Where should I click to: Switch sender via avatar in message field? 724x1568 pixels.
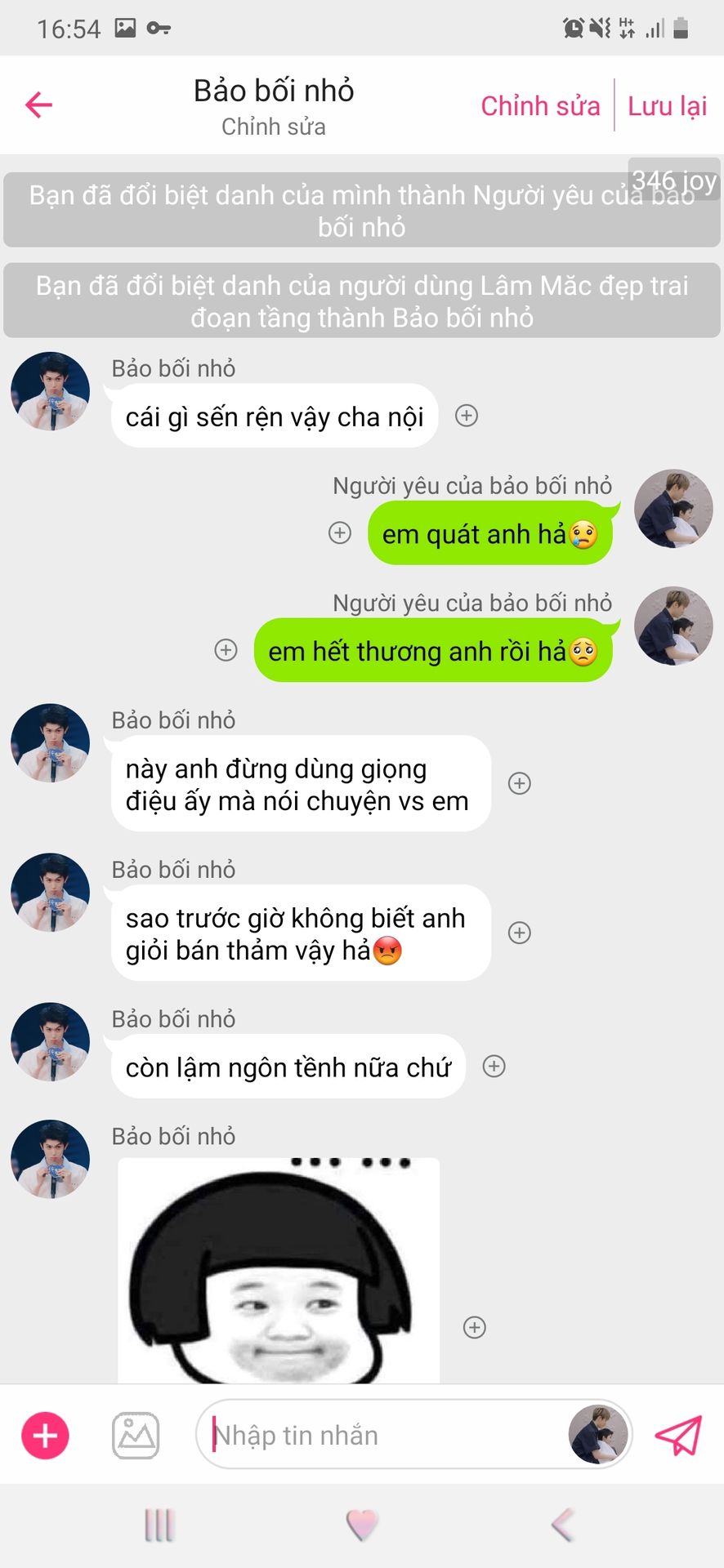(598, 1435)
